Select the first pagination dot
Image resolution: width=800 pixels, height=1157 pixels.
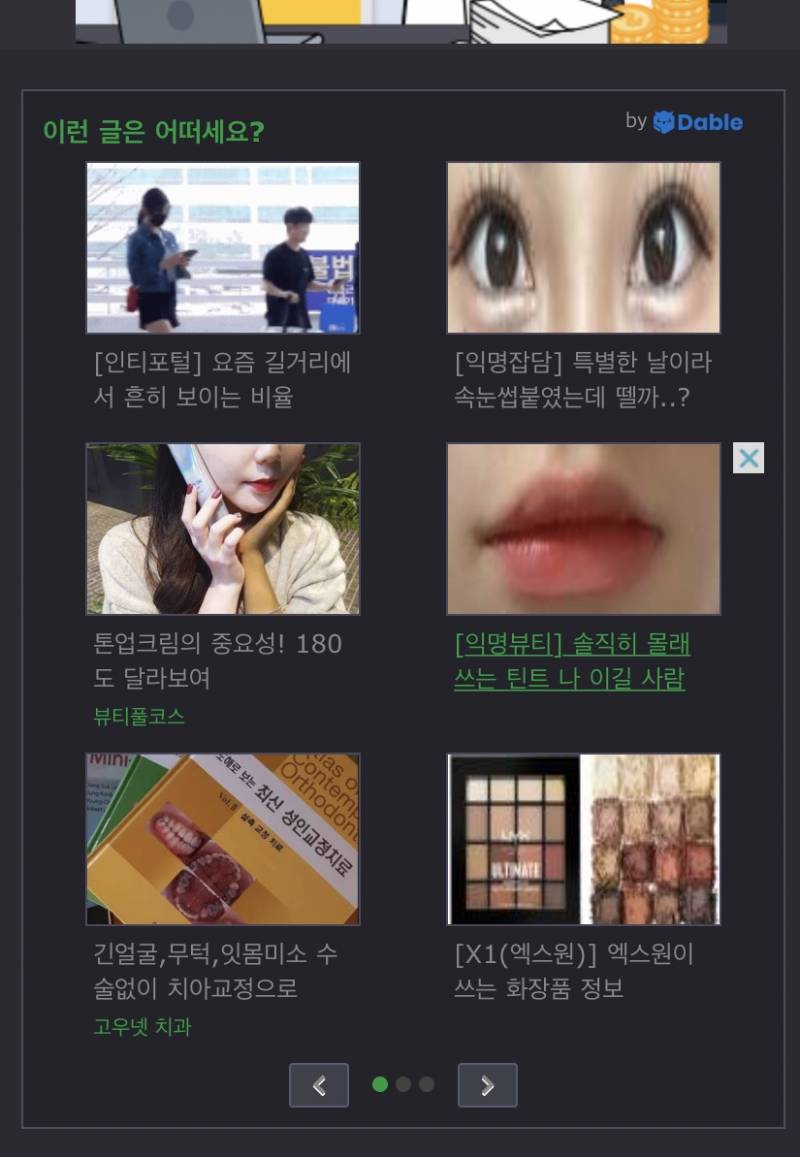point(381,1083)
